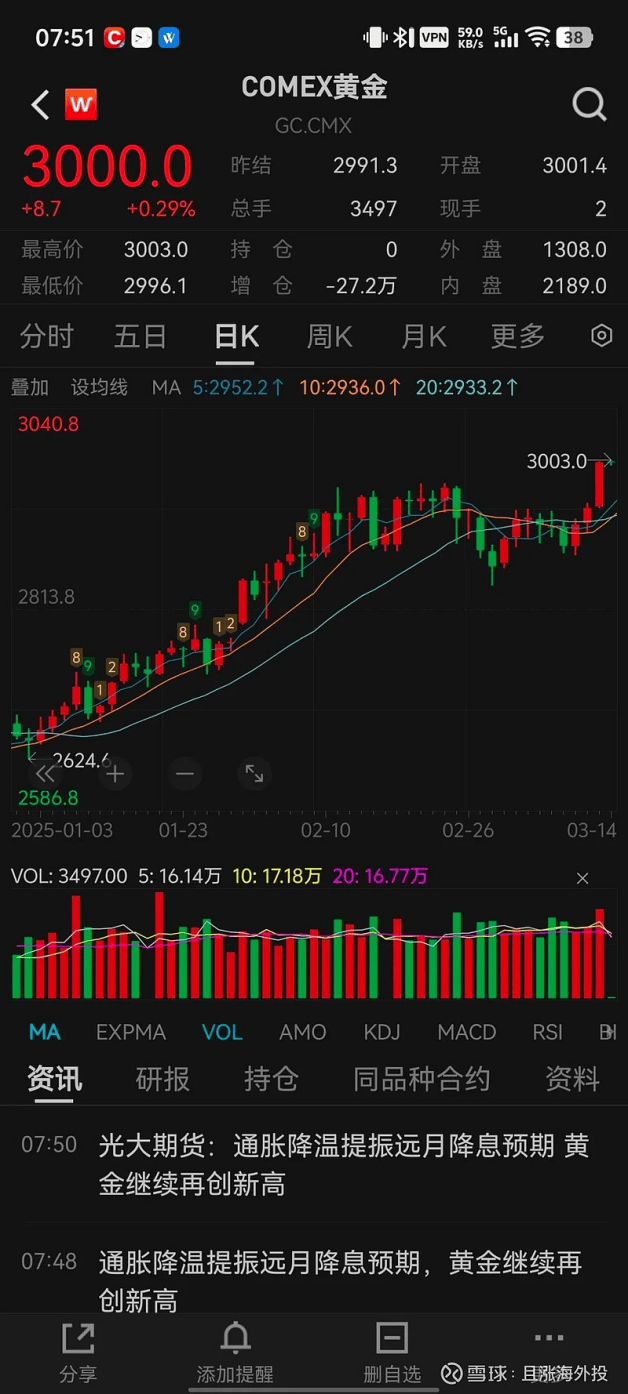Close the volume indicator panel

[582, 878]
